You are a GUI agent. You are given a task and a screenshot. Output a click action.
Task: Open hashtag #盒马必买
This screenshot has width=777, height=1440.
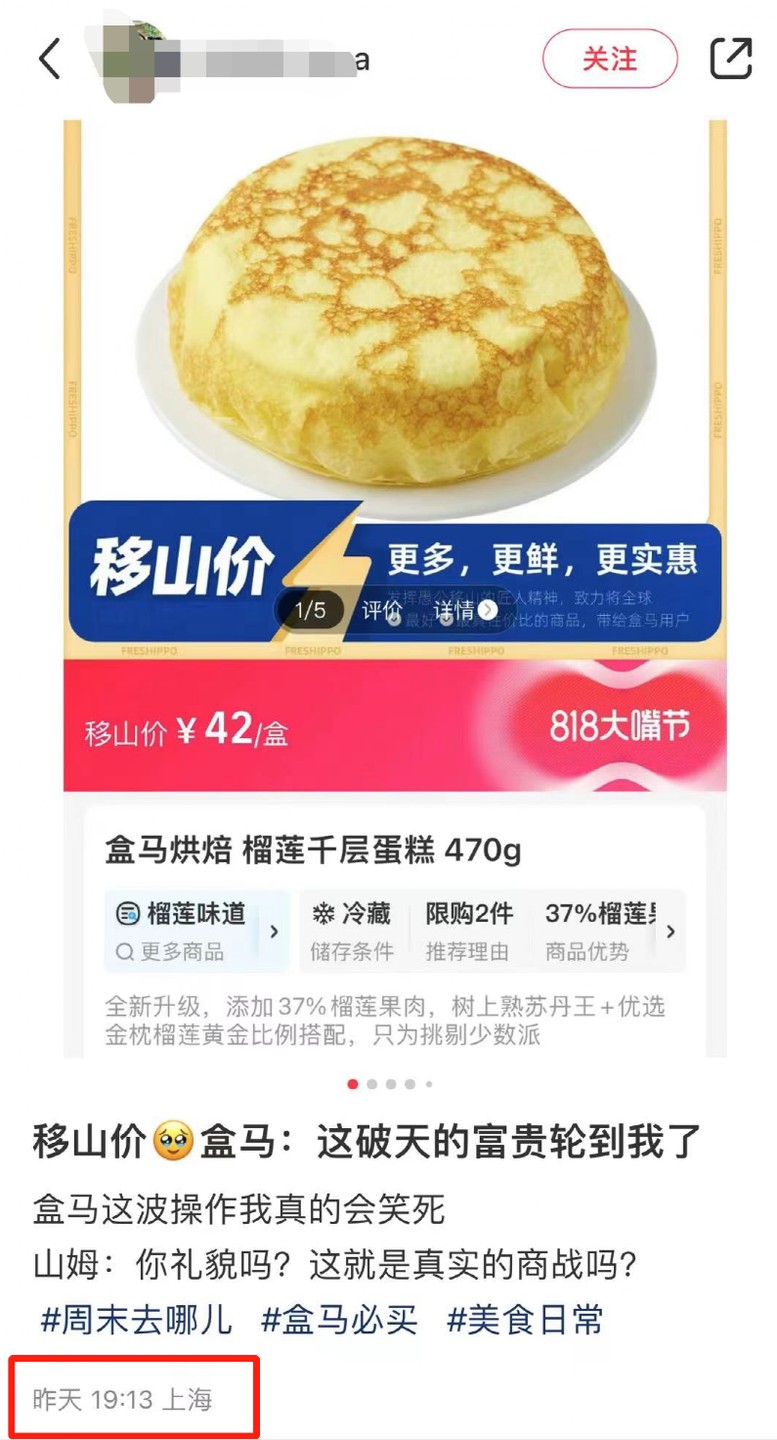[339, 1320]
